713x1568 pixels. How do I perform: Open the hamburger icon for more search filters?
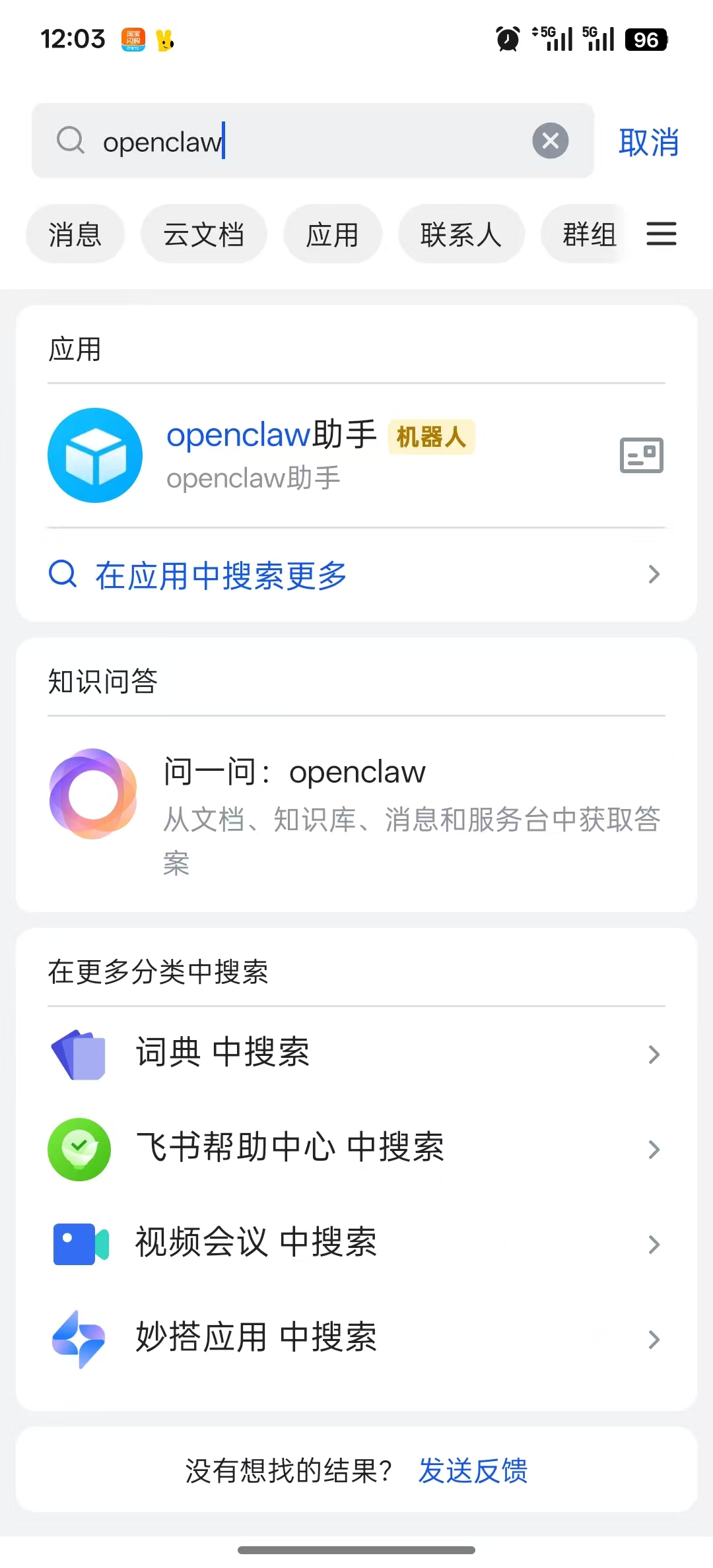tap(661, 234)
